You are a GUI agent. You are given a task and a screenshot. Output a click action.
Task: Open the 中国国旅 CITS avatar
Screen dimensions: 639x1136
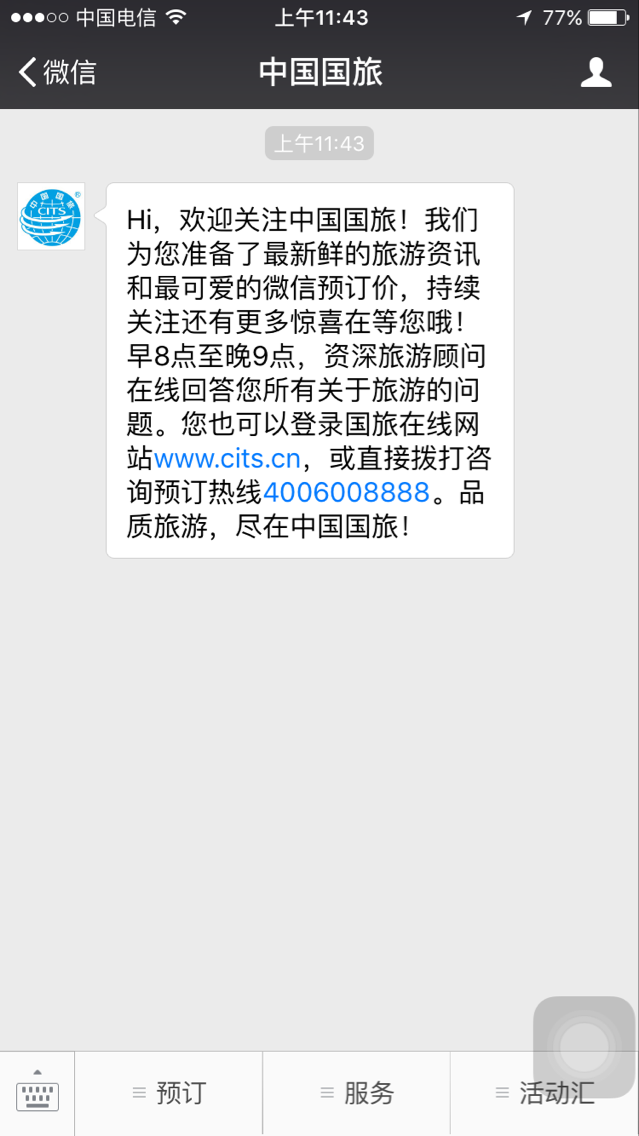[x=51, y=217]
